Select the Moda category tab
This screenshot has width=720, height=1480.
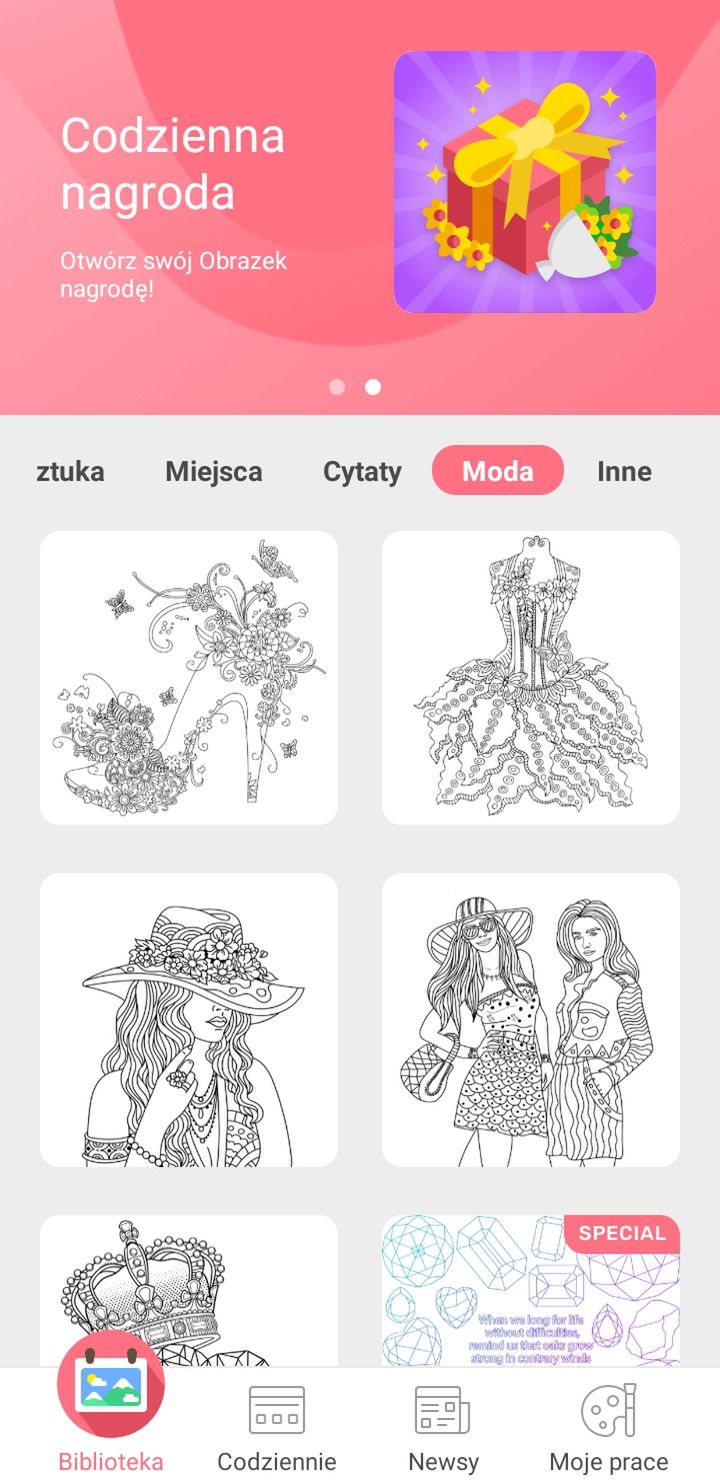[498, 470]
